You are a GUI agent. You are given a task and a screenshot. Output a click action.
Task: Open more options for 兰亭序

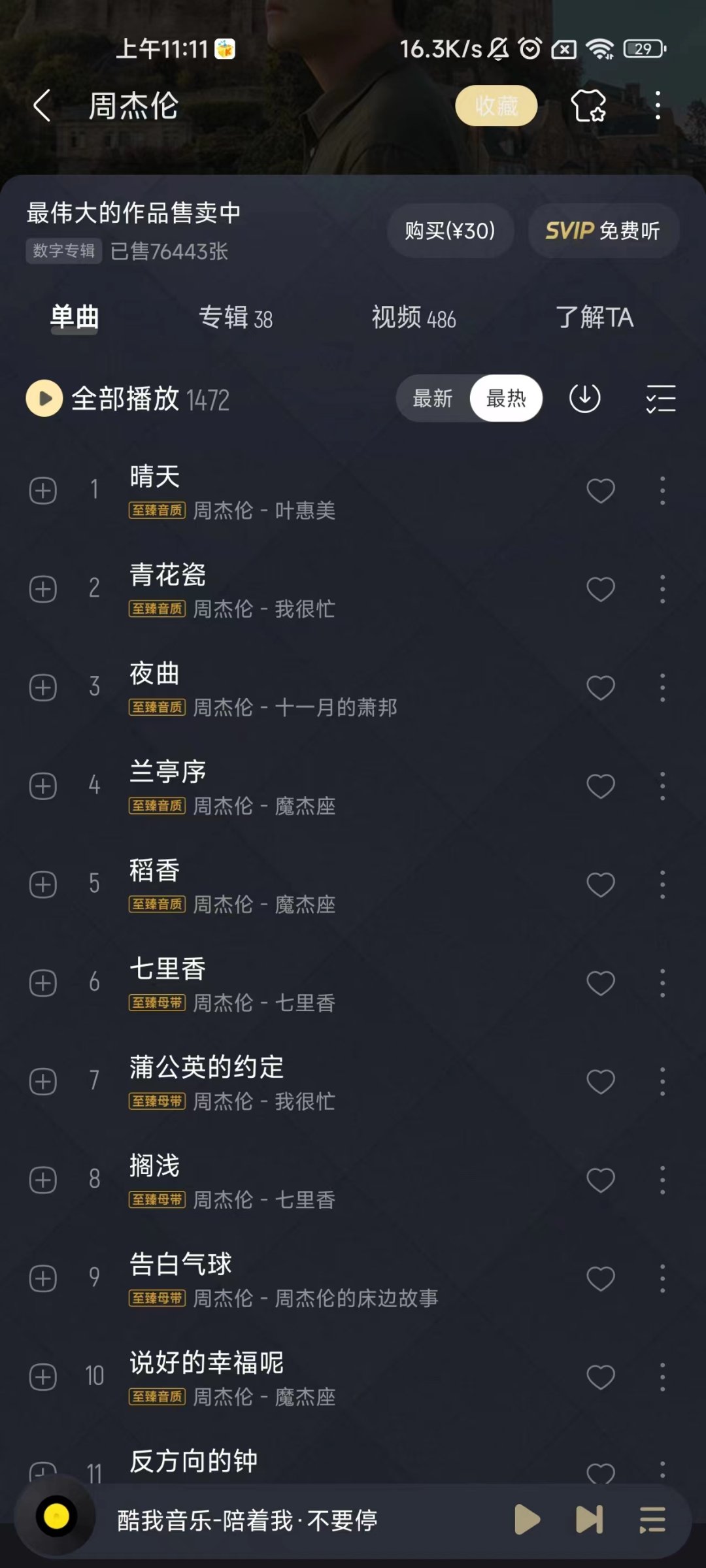[662, 786]
